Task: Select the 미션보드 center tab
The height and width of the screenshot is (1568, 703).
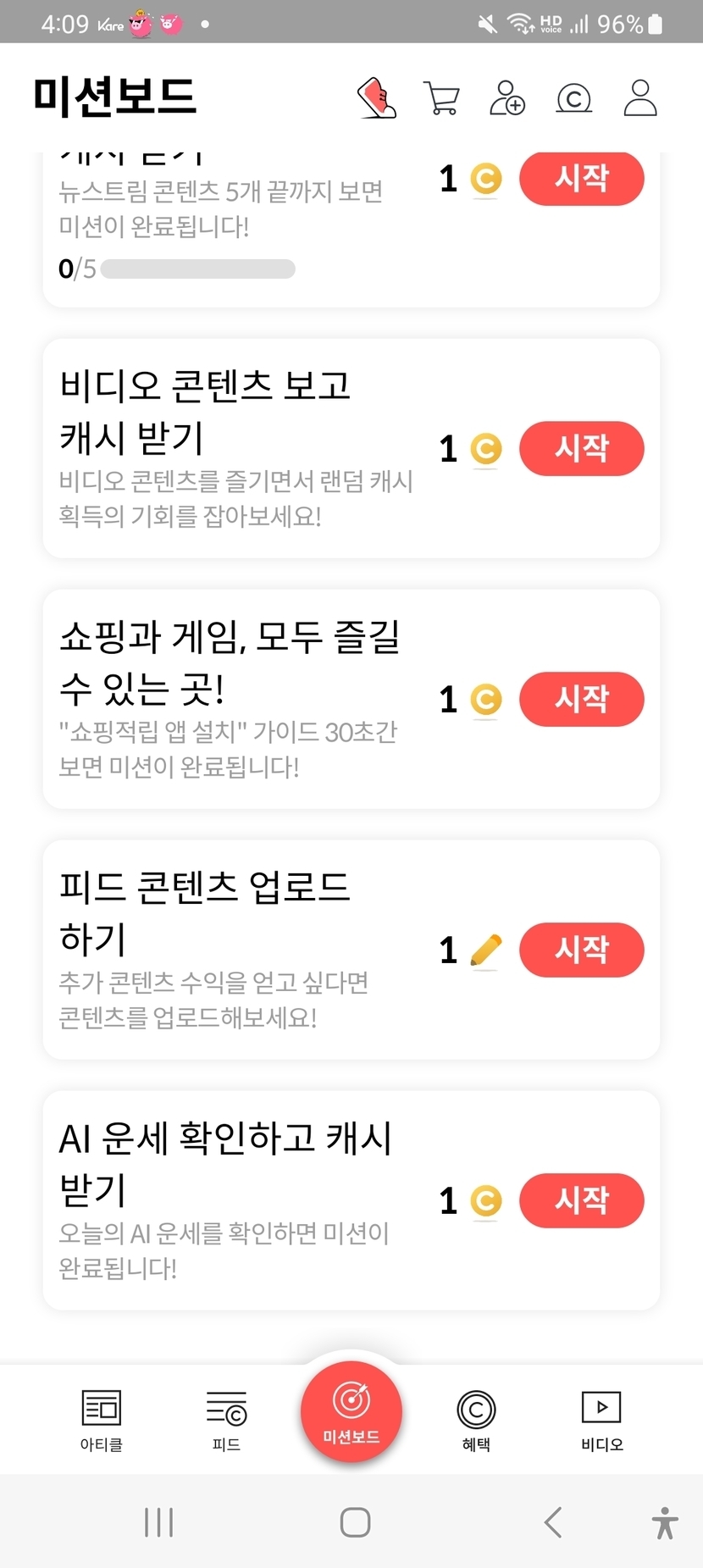Action: (x=351, y=1410)
